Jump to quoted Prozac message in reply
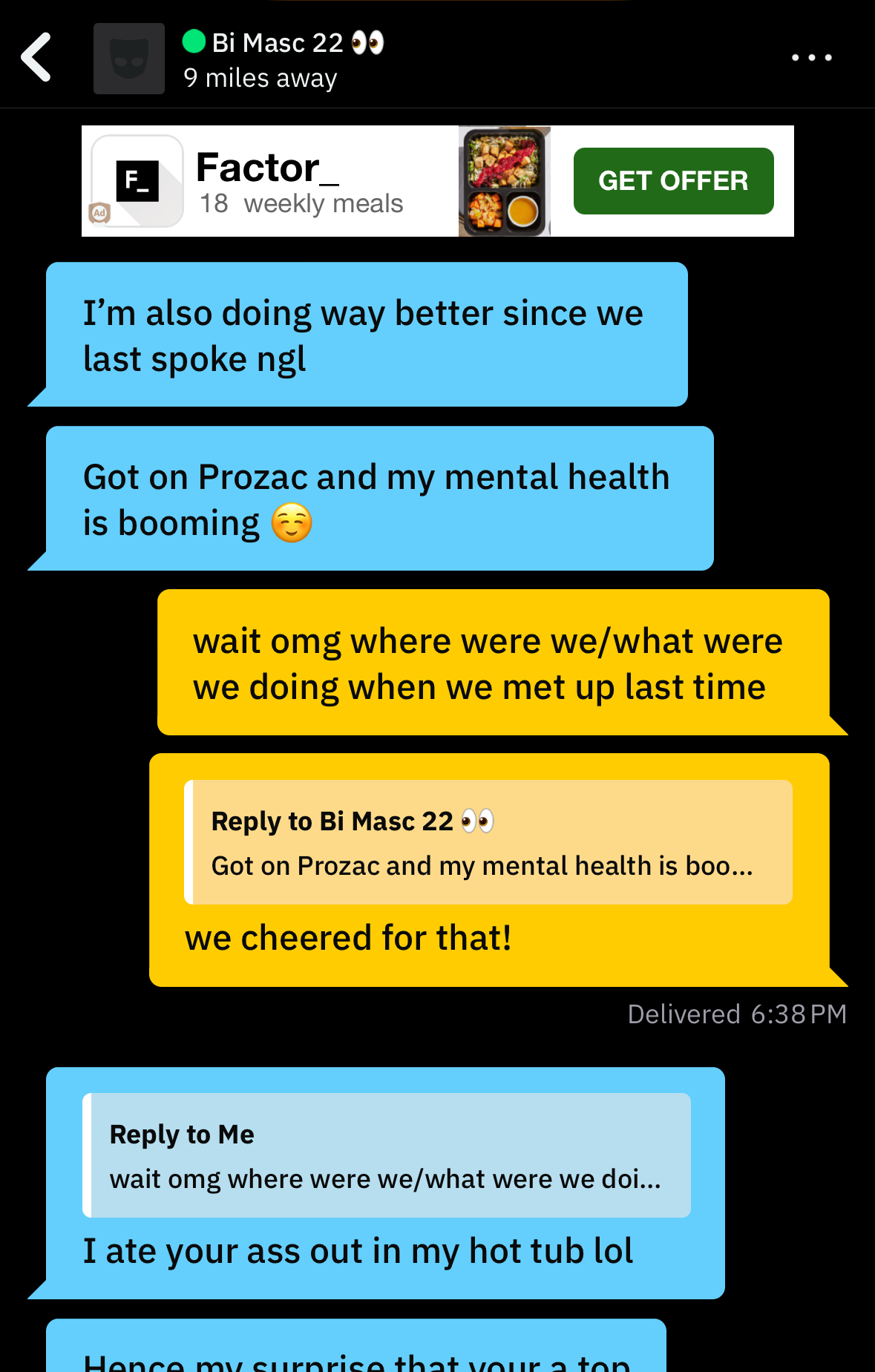Image resolution: width=875 pixels, height=1372 pixels. [488, 842]
